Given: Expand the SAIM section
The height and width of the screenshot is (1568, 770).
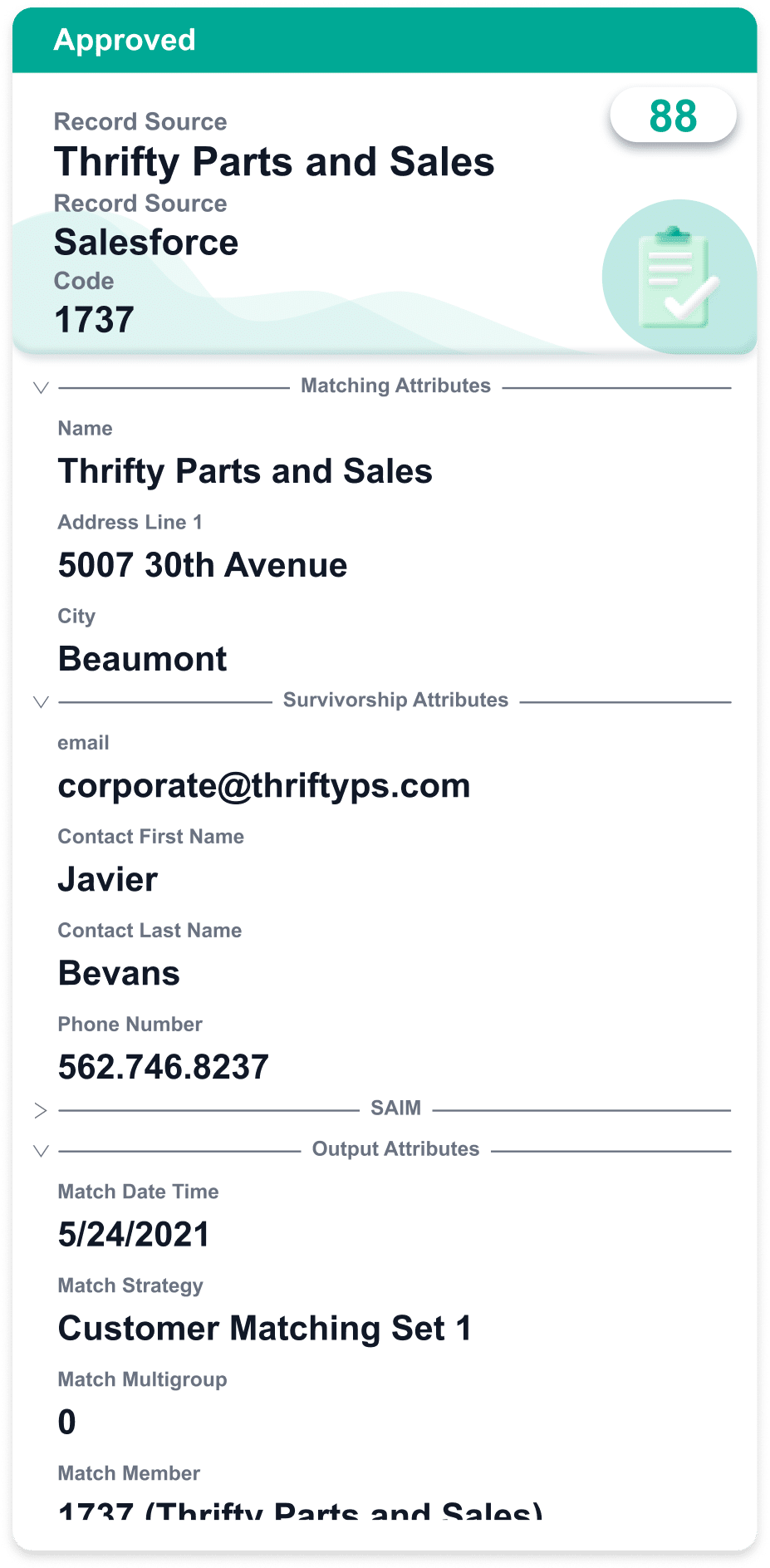Looking at the screenshot, I should pos(41,1110).
